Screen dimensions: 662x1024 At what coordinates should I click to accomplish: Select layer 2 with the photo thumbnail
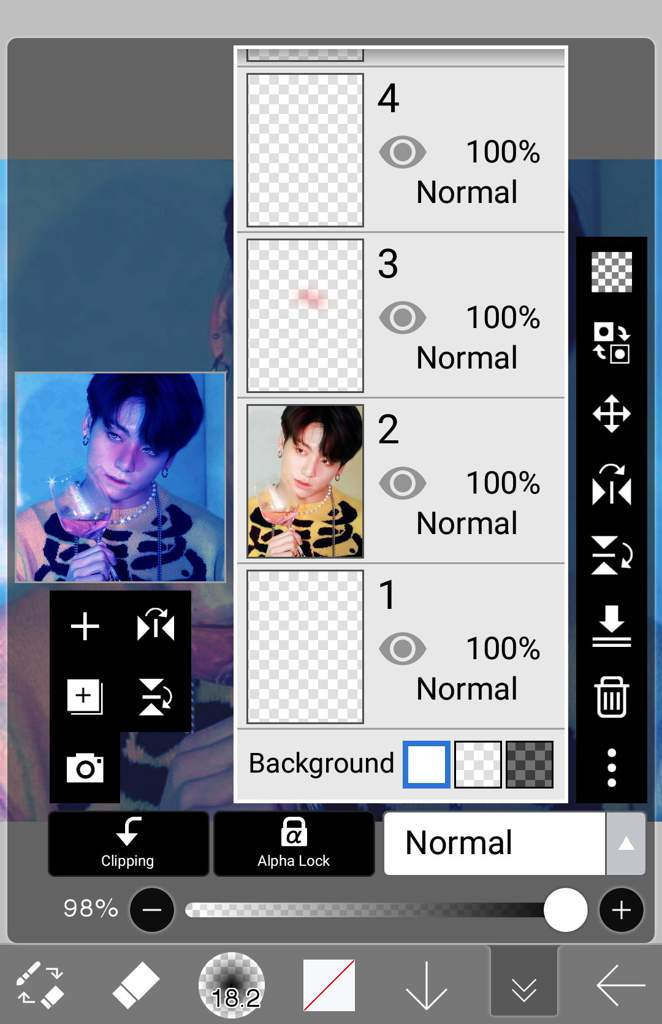(x=305, y=481)
